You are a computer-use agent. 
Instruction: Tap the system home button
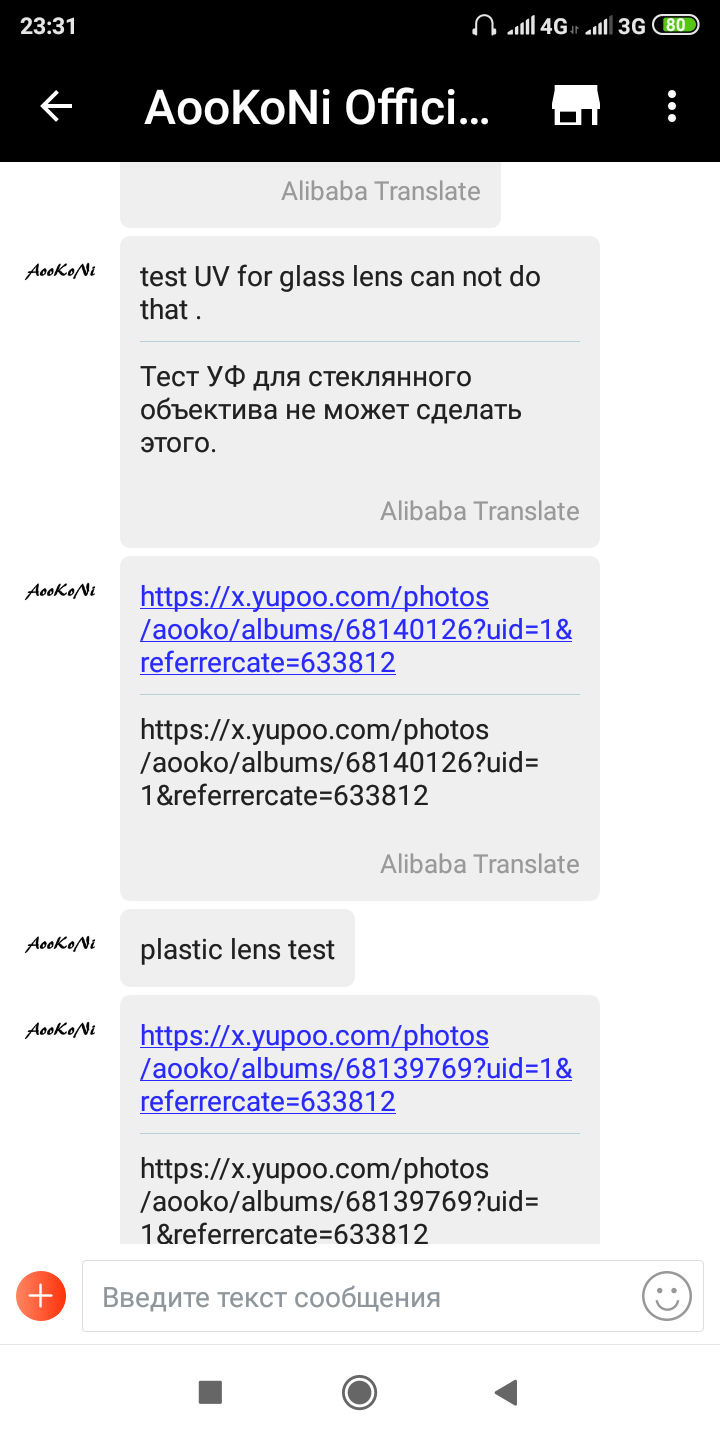coord(359,1391)
